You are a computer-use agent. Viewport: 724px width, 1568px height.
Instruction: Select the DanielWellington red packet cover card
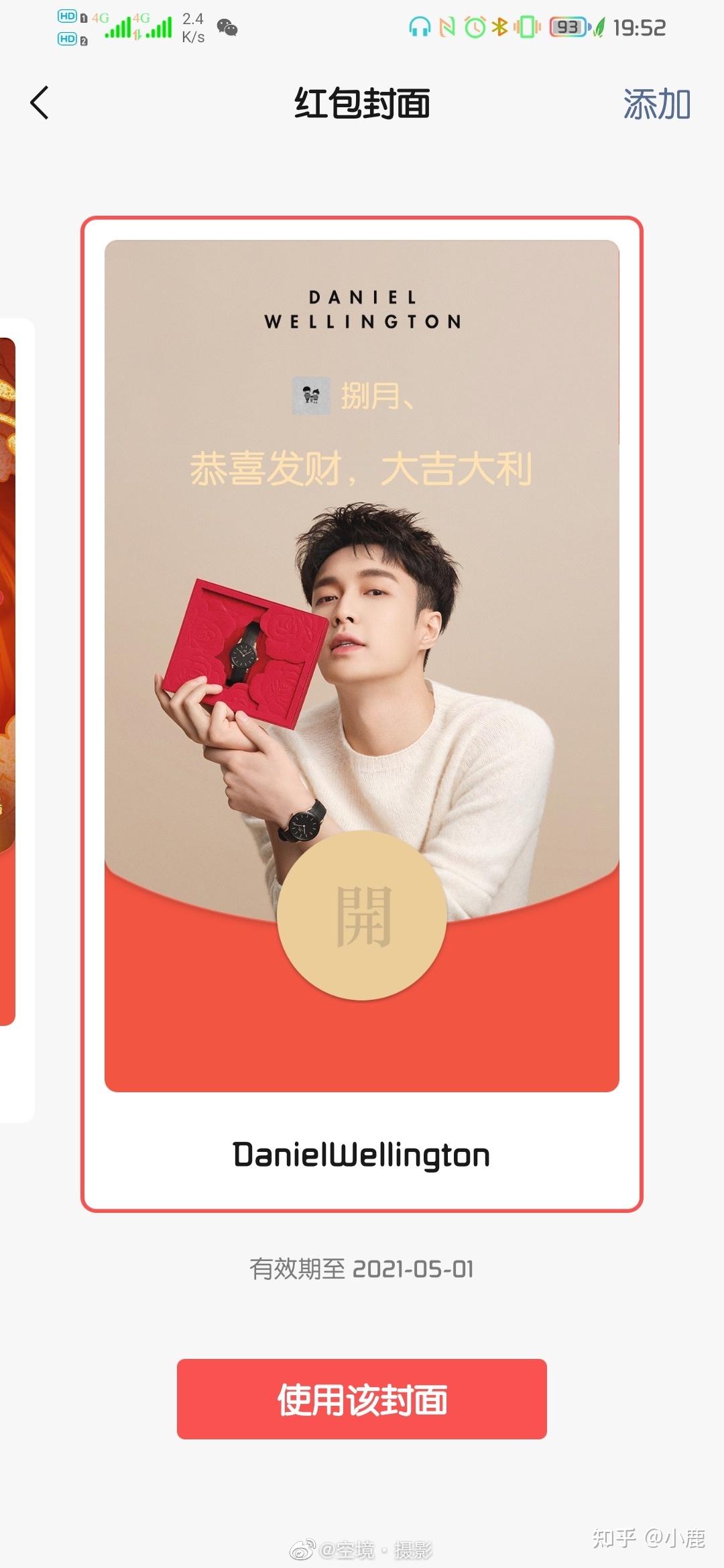(x=362, y=713)
